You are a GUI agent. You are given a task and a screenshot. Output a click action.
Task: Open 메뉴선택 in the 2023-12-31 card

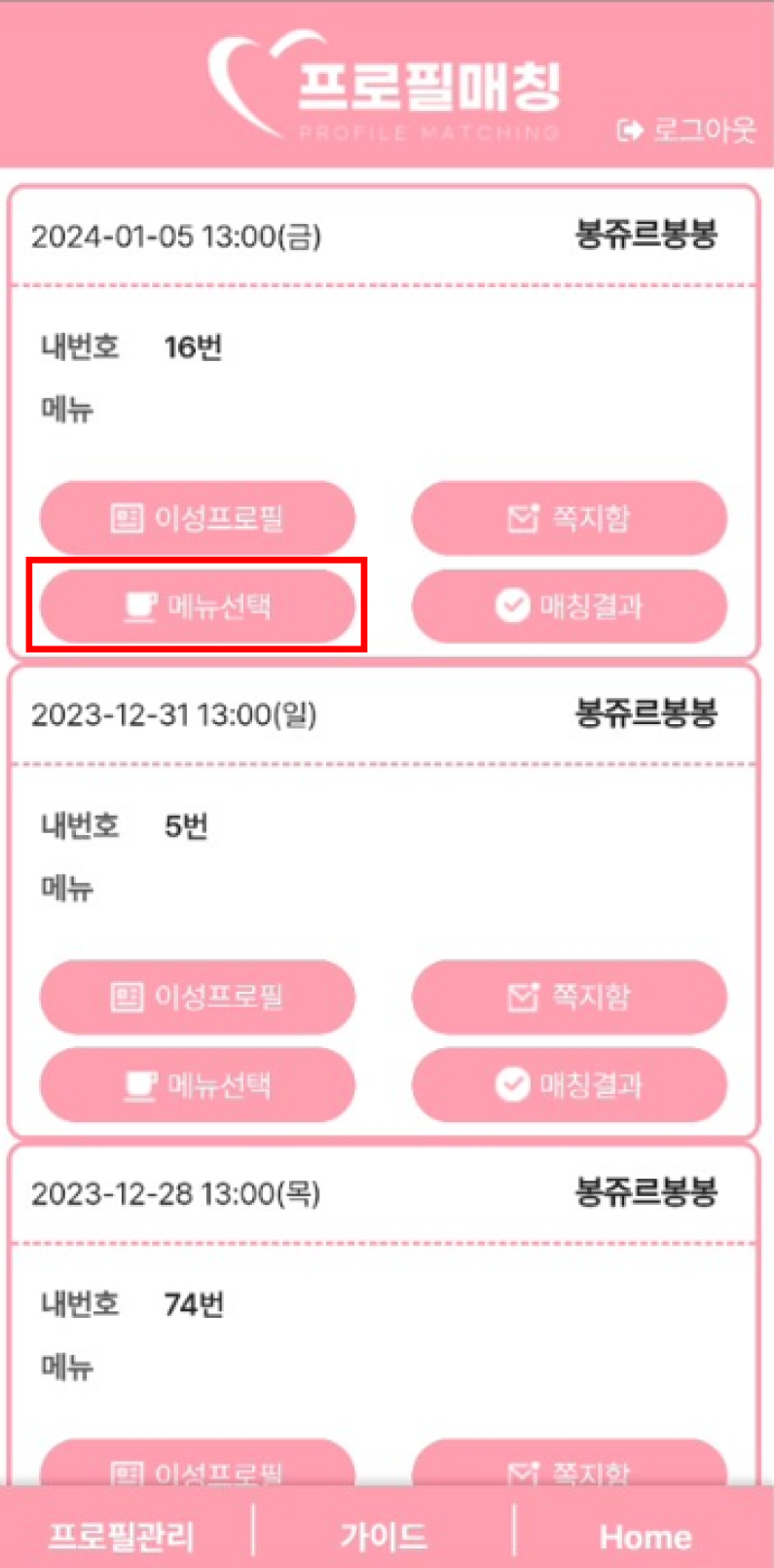tap(198, 1085)
